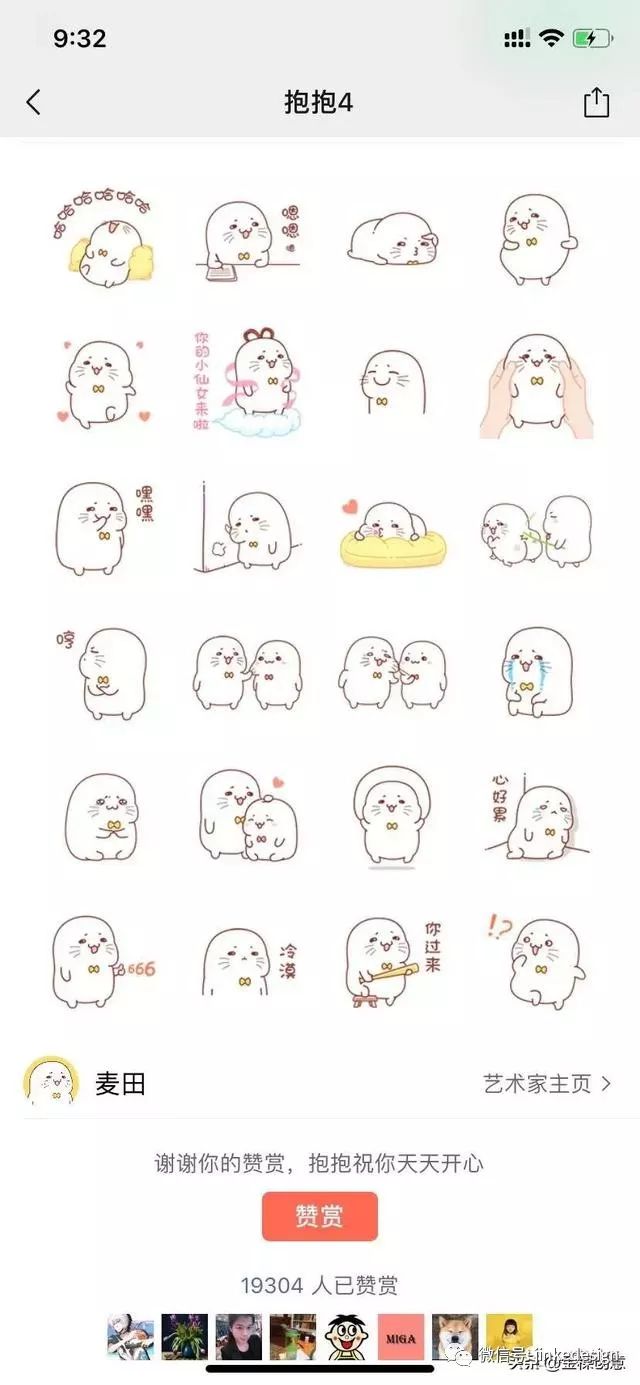Image resolution: width=640 pixels, height=1385 pixels.
Task: Preview the 666 sticker
Action: (x=104, y=961)
